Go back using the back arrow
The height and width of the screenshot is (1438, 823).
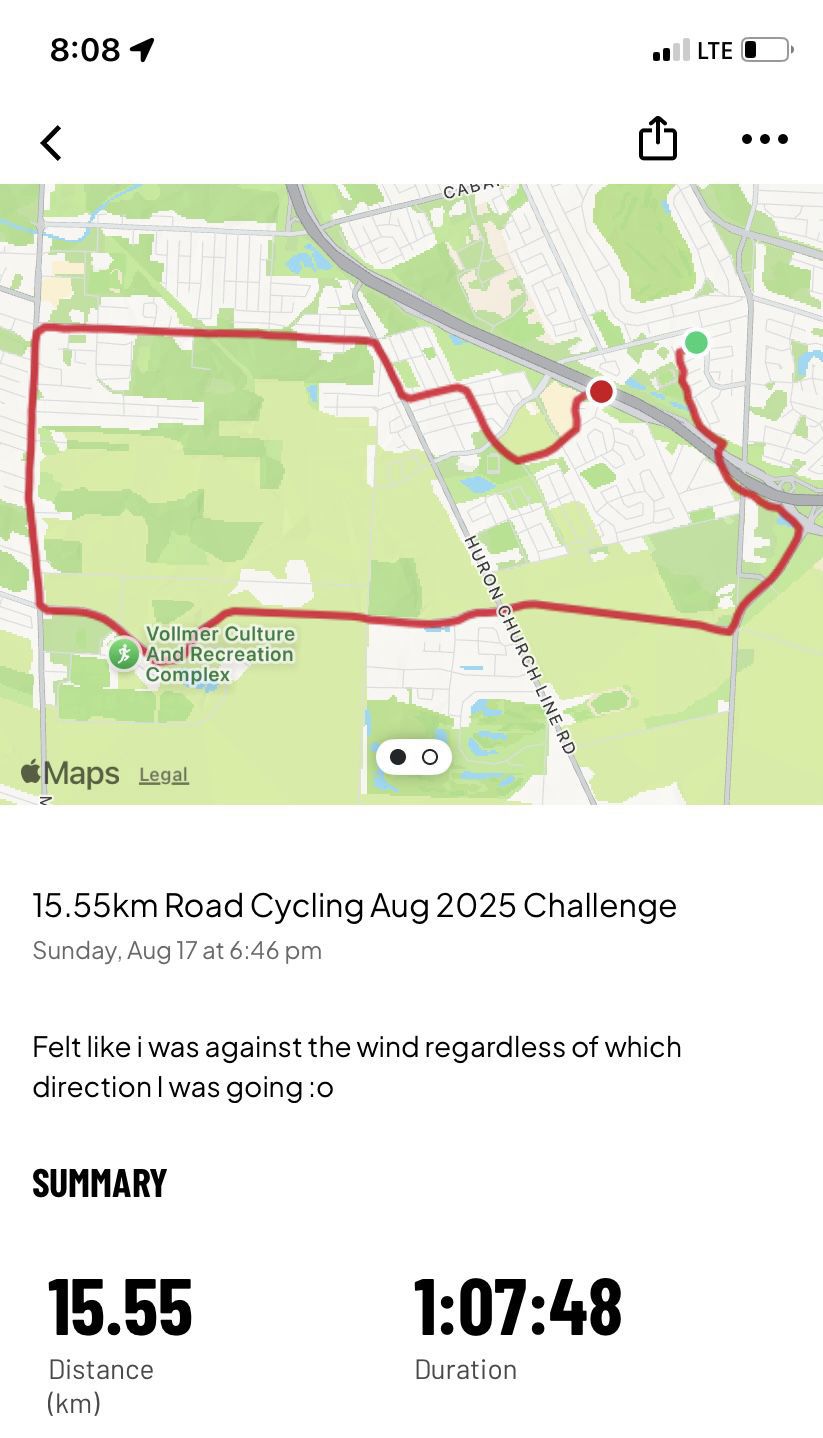tap(51, 142)
